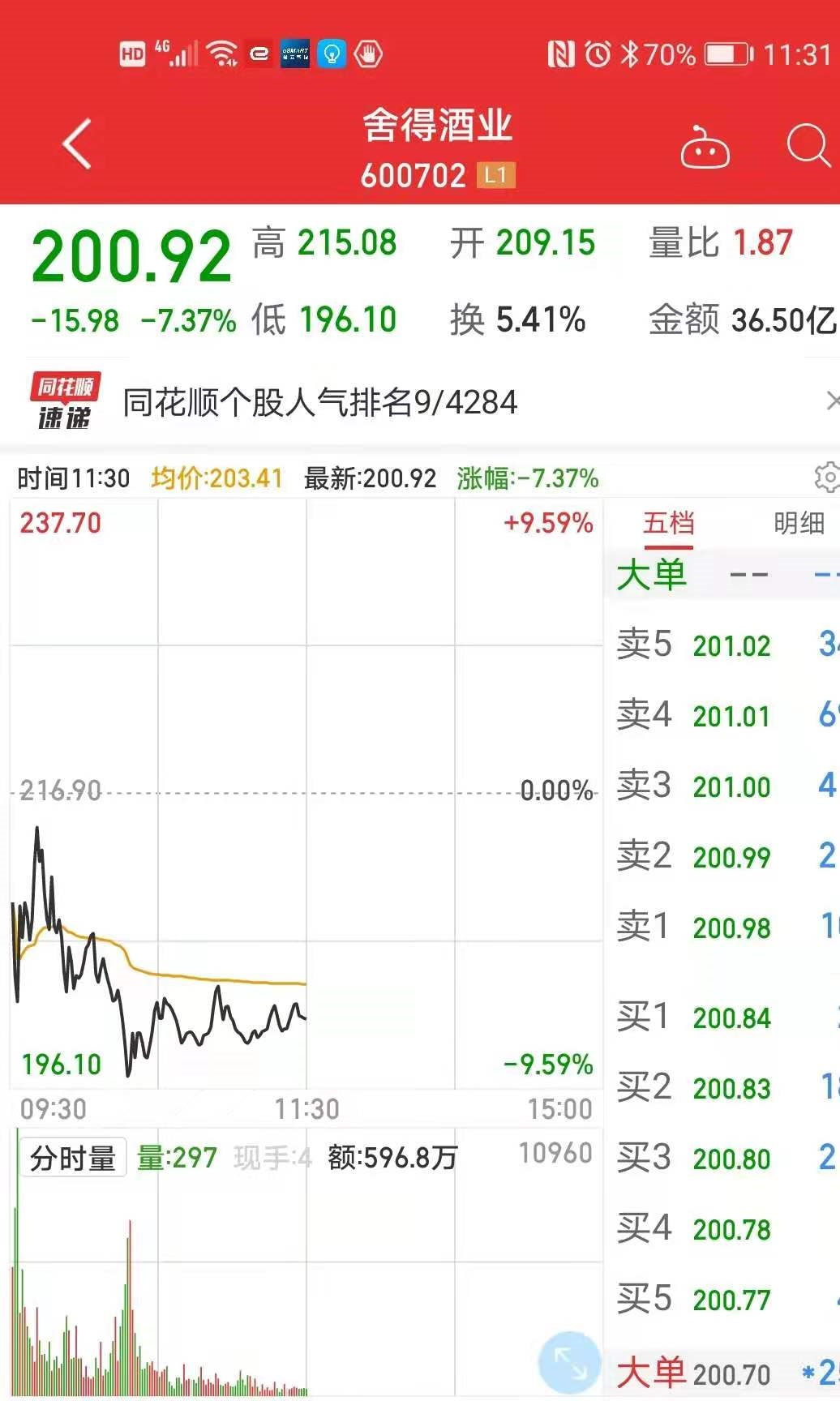Select the 买1 price 200.84
Viewport: 840px width, 1401px height.
(x=731, y=1018)
